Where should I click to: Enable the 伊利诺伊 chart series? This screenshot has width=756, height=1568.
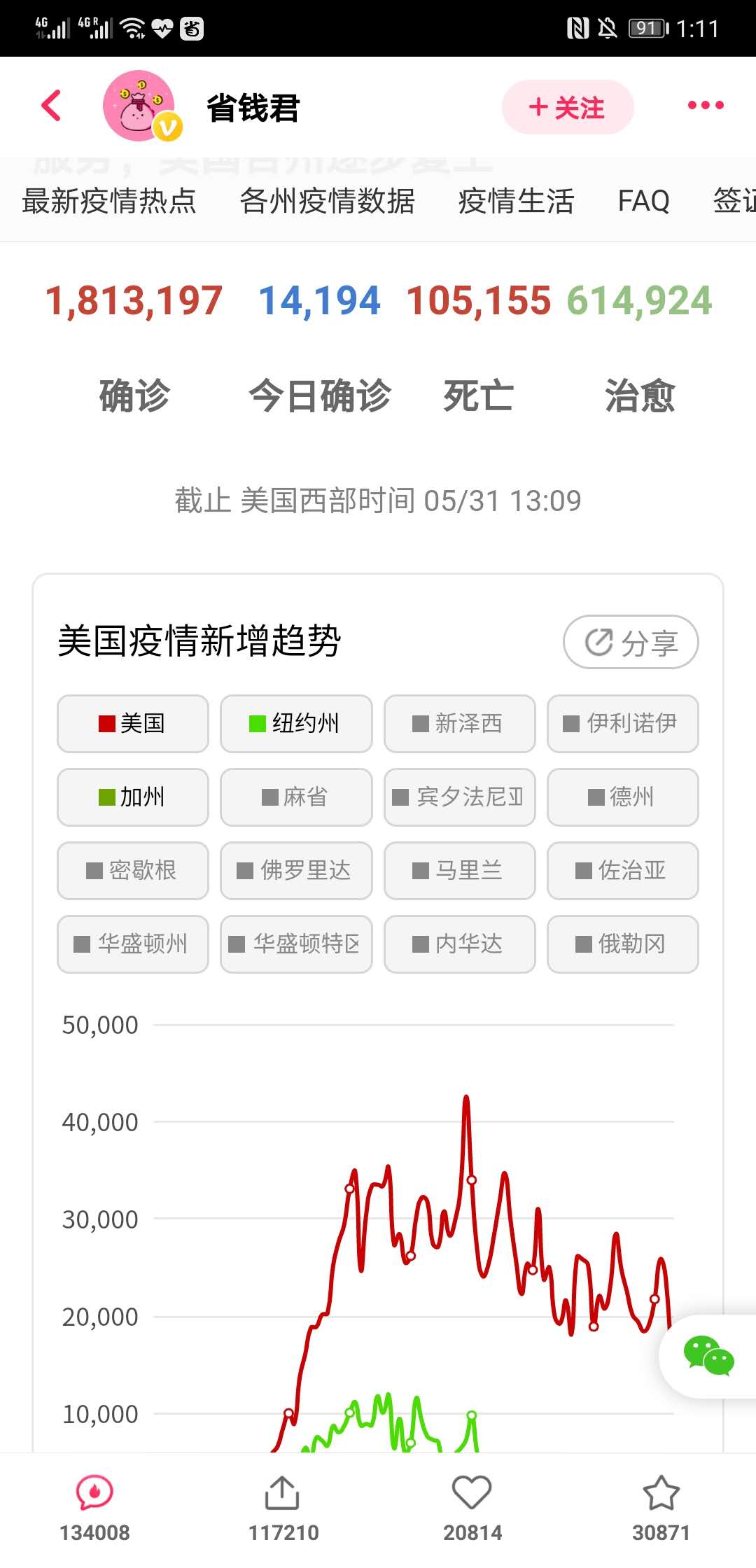pyautogui.click(x=622, y=723)
